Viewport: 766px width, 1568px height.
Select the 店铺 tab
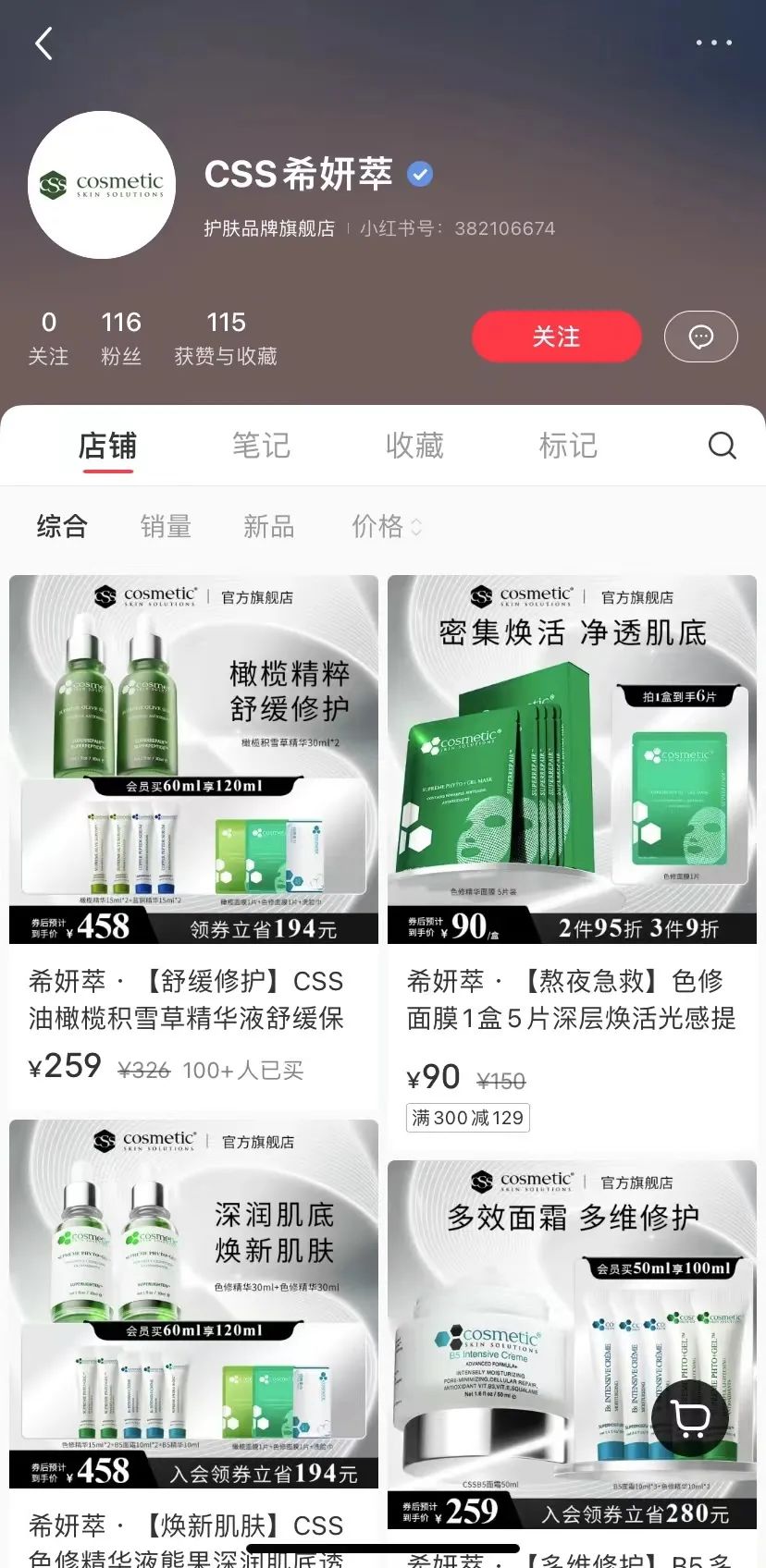tap(107, 446)
